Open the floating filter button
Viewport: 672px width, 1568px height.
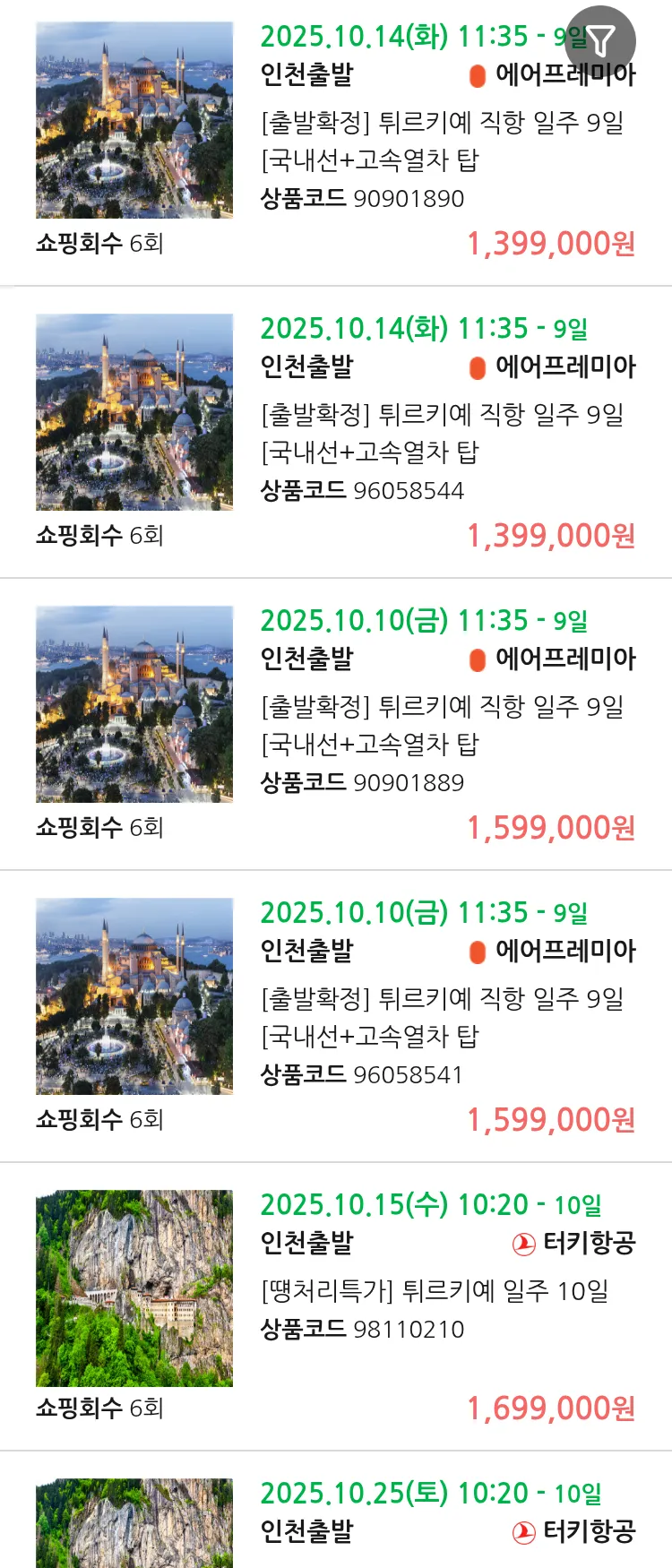point(601,40)
